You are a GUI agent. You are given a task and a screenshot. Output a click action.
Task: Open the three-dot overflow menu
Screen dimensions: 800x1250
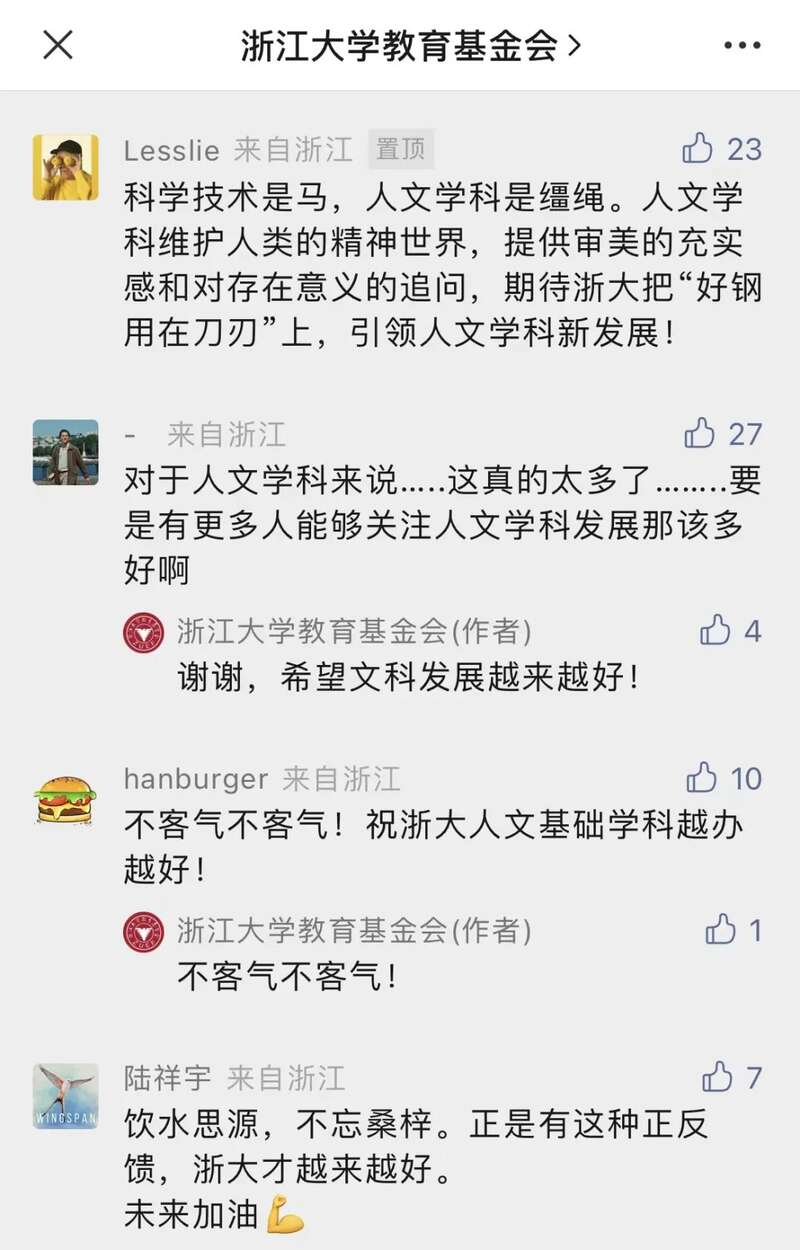742,45
